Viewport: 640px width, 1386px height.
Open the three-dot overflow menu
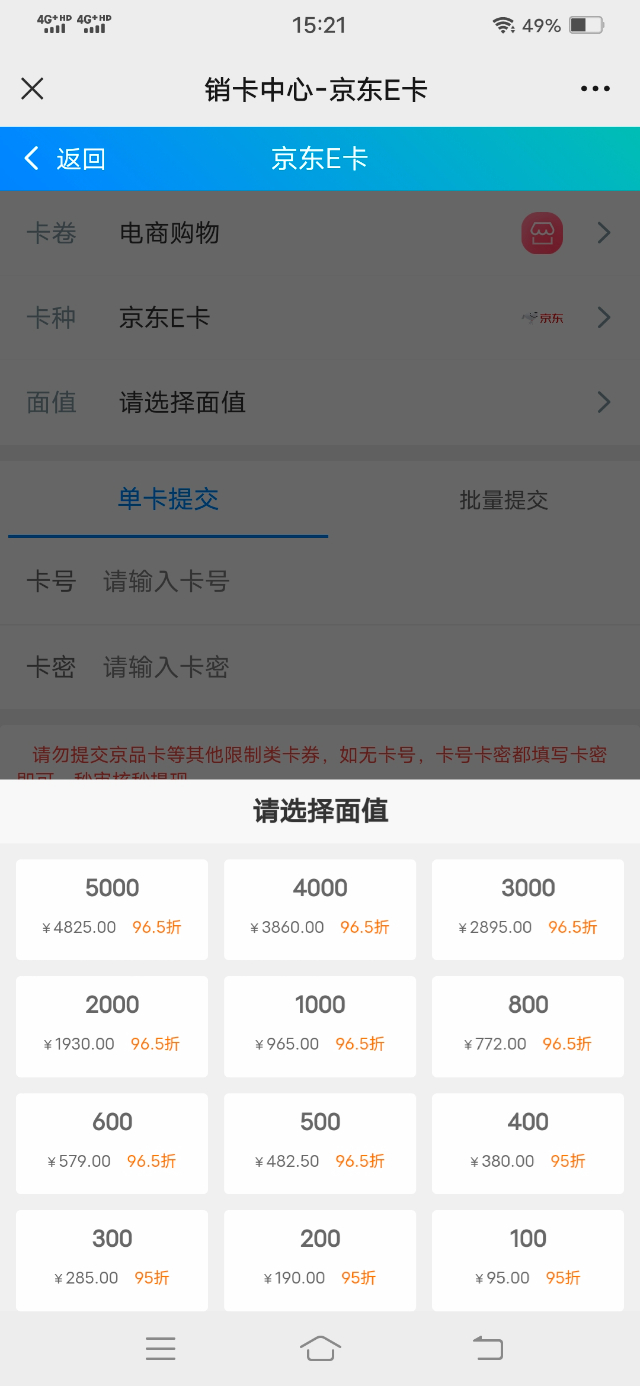[x=595, y=89]
